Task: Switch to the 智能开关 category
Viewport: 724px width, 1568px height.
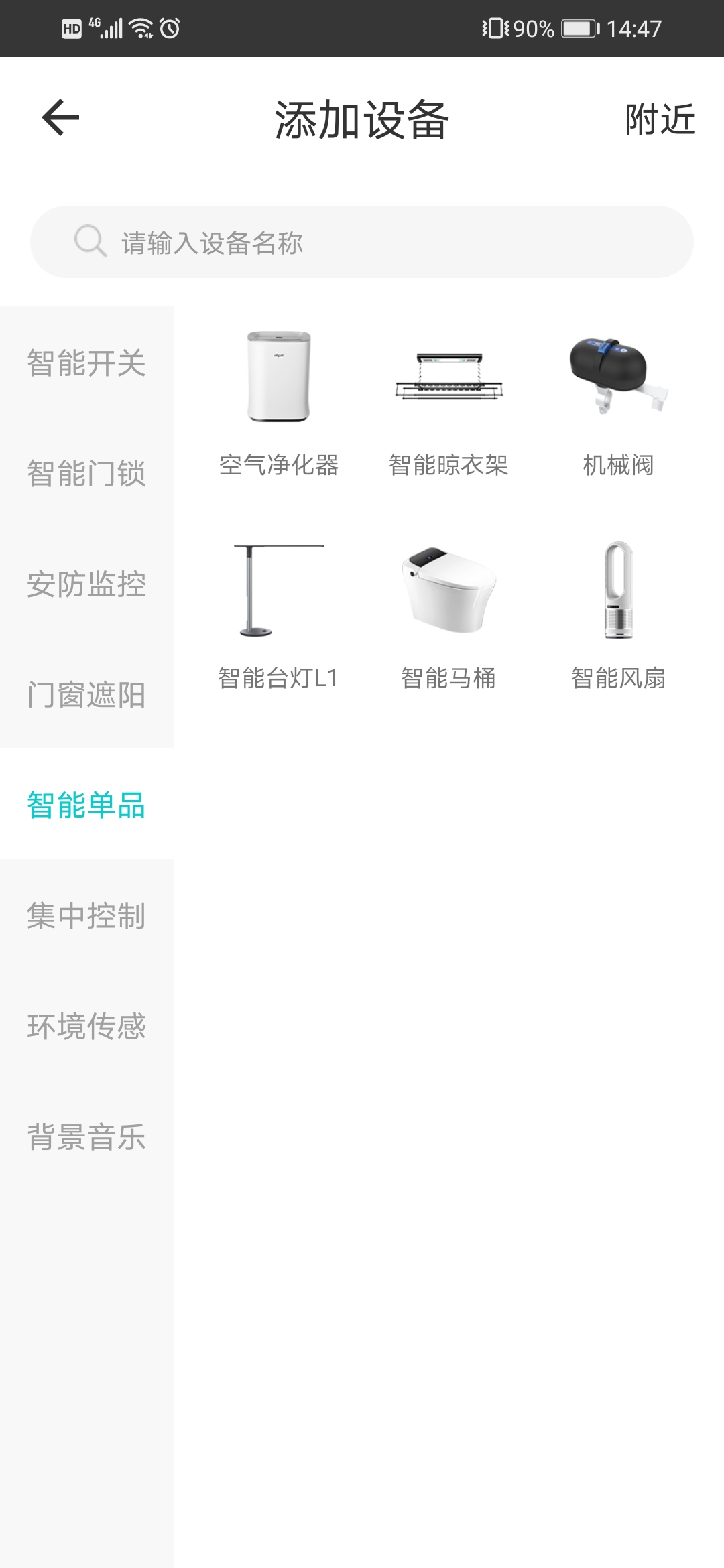Action: point(86,363)
